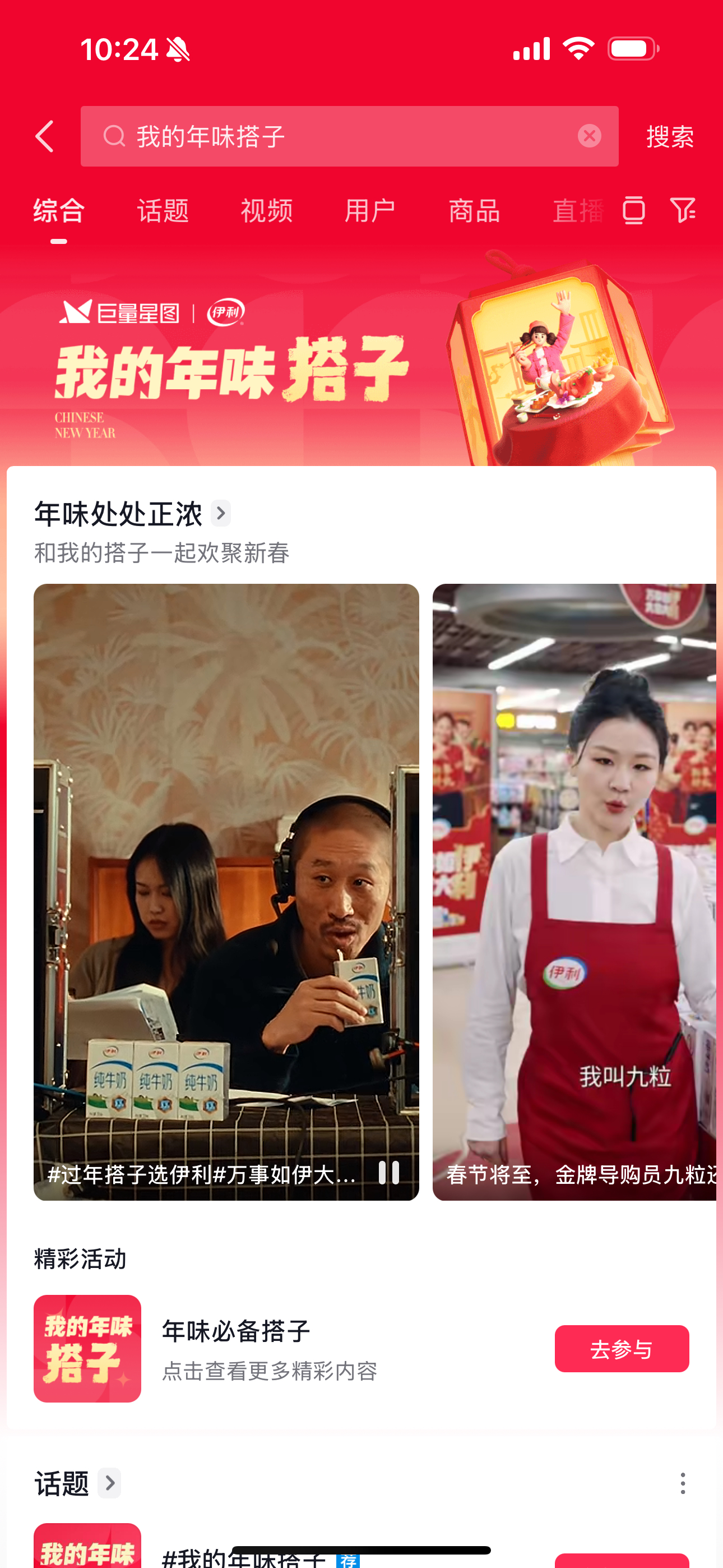Open the search filter icon
This screenshot has width=723, height=1568.
point(682,211)
